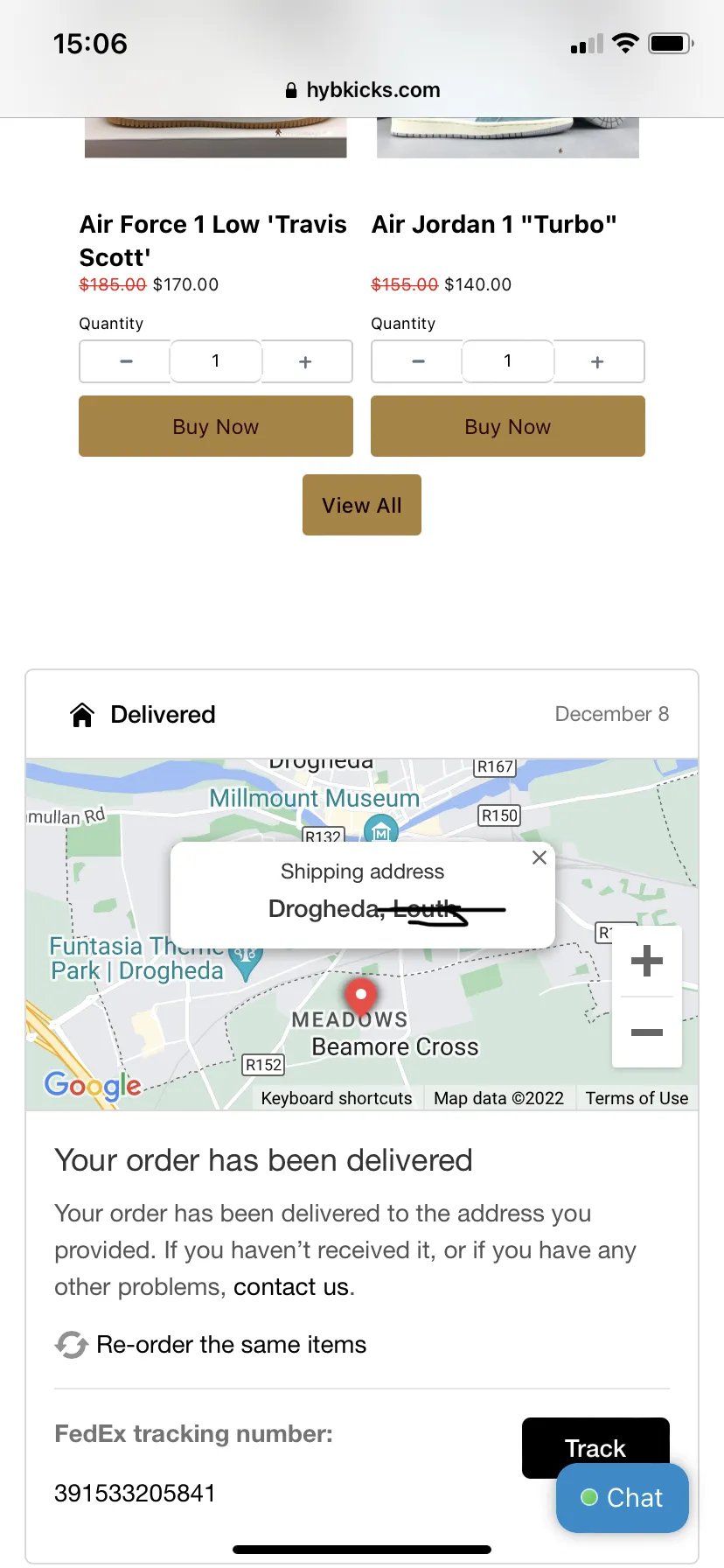Tap the hybkicks.com address bar
This screenshot has height=1568, width=724.
click(362, 90)
